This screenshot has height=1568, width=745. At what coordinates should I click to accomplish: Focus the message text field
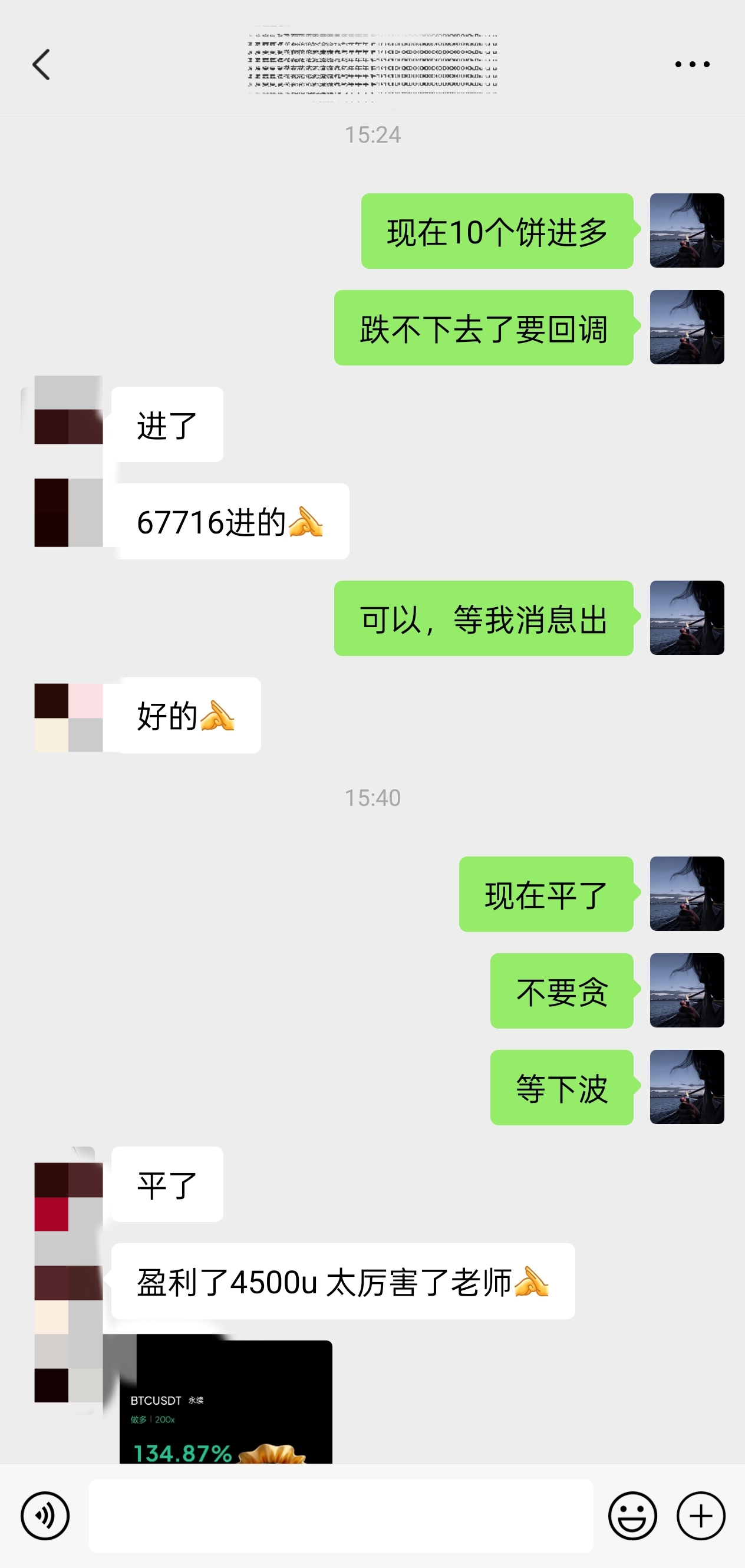(341, 1515)
